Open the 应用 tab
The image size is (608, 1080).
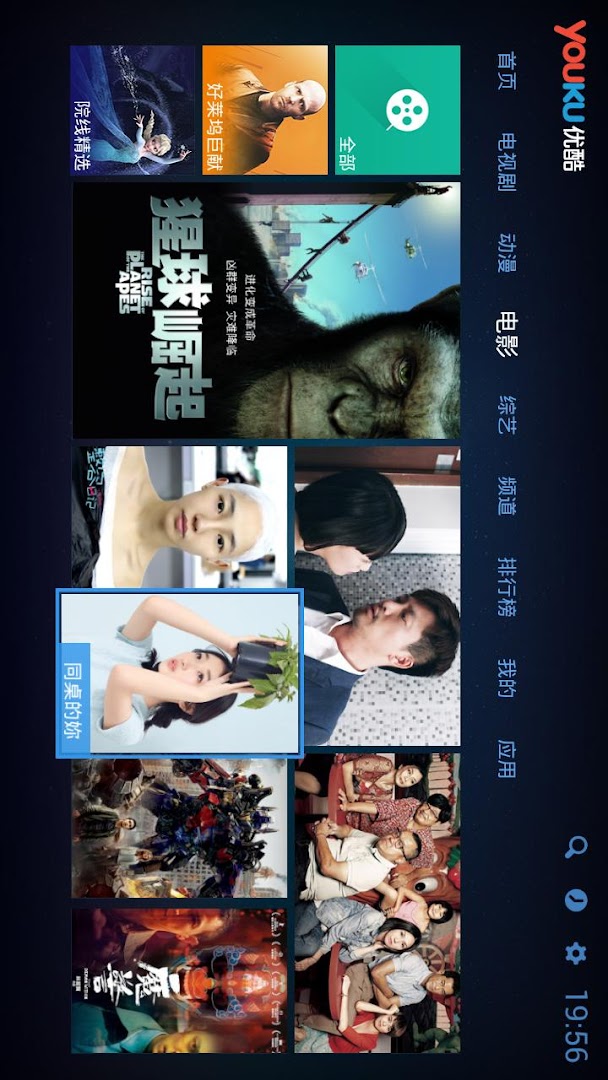click(507, 758)
